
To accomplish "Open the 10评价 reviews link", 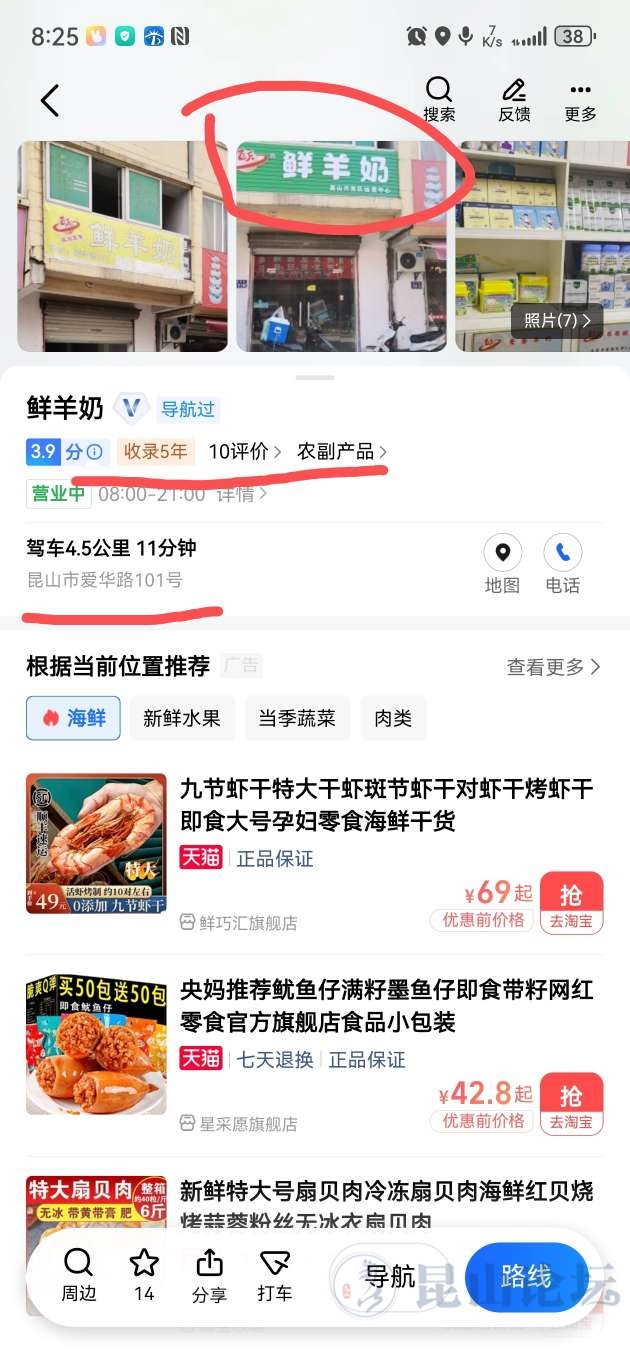I will (245, 452).
